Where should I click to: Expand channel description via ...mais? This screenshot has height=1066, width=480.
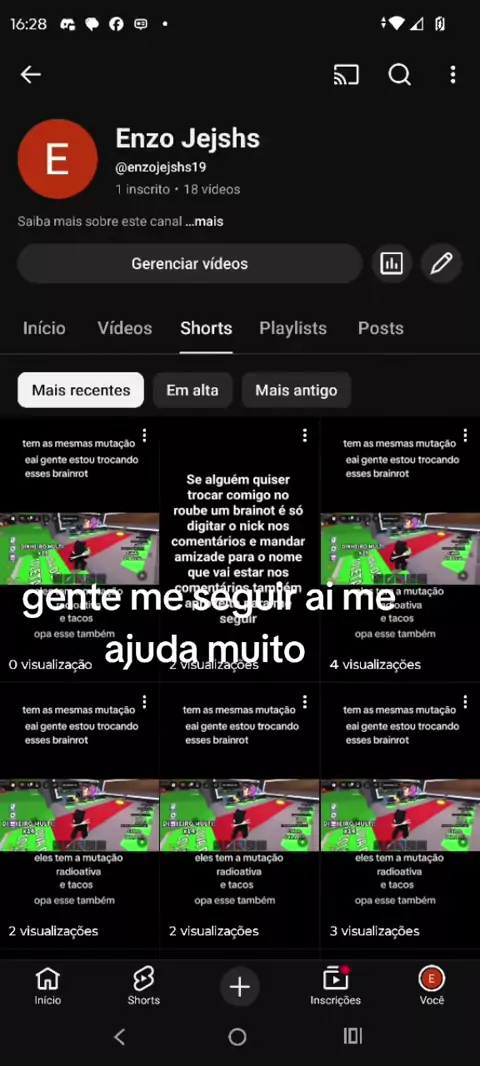(x=204, y=221)
